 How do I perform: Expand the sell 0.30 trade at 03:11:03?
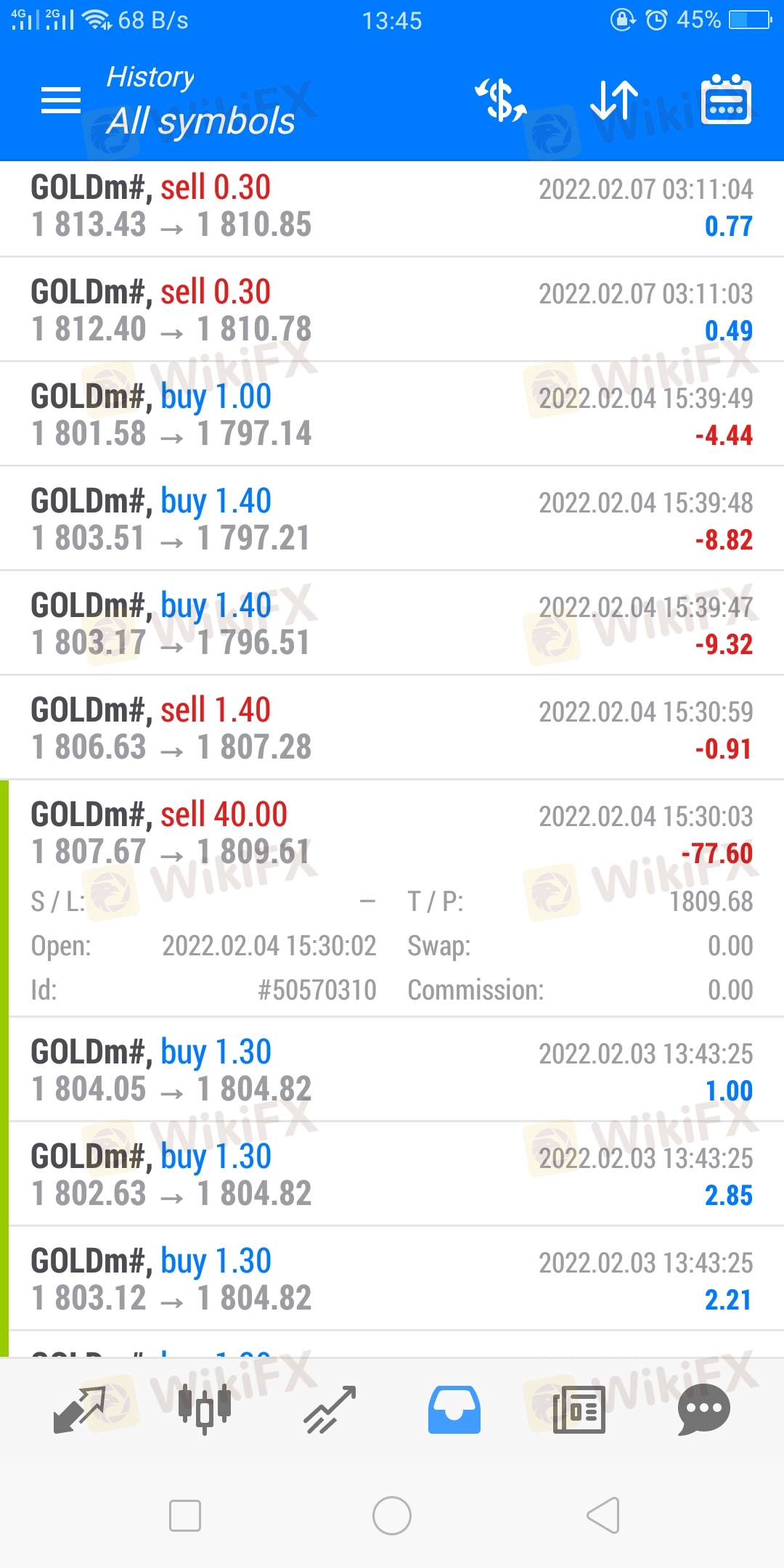[x=392, y=310]
